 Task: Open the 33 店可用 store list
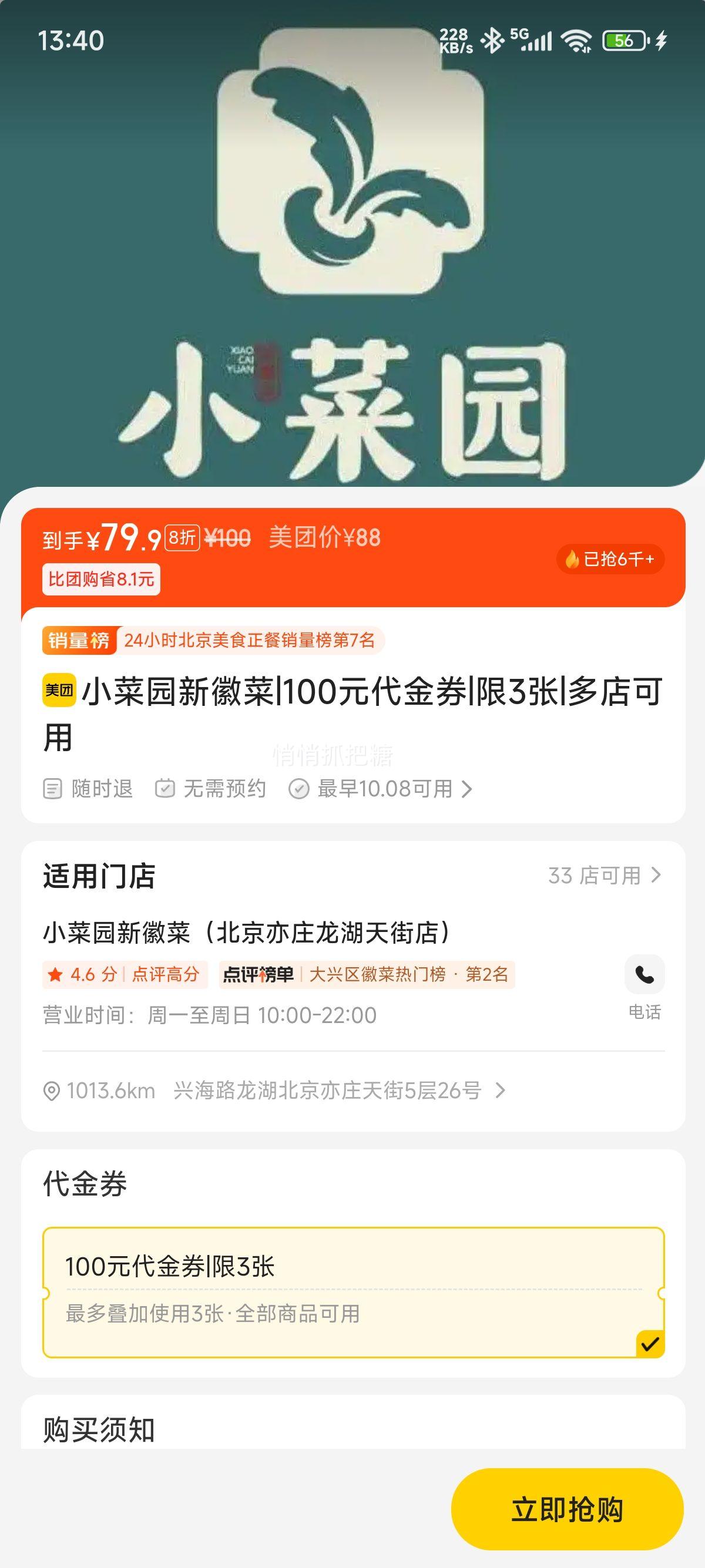604,875
